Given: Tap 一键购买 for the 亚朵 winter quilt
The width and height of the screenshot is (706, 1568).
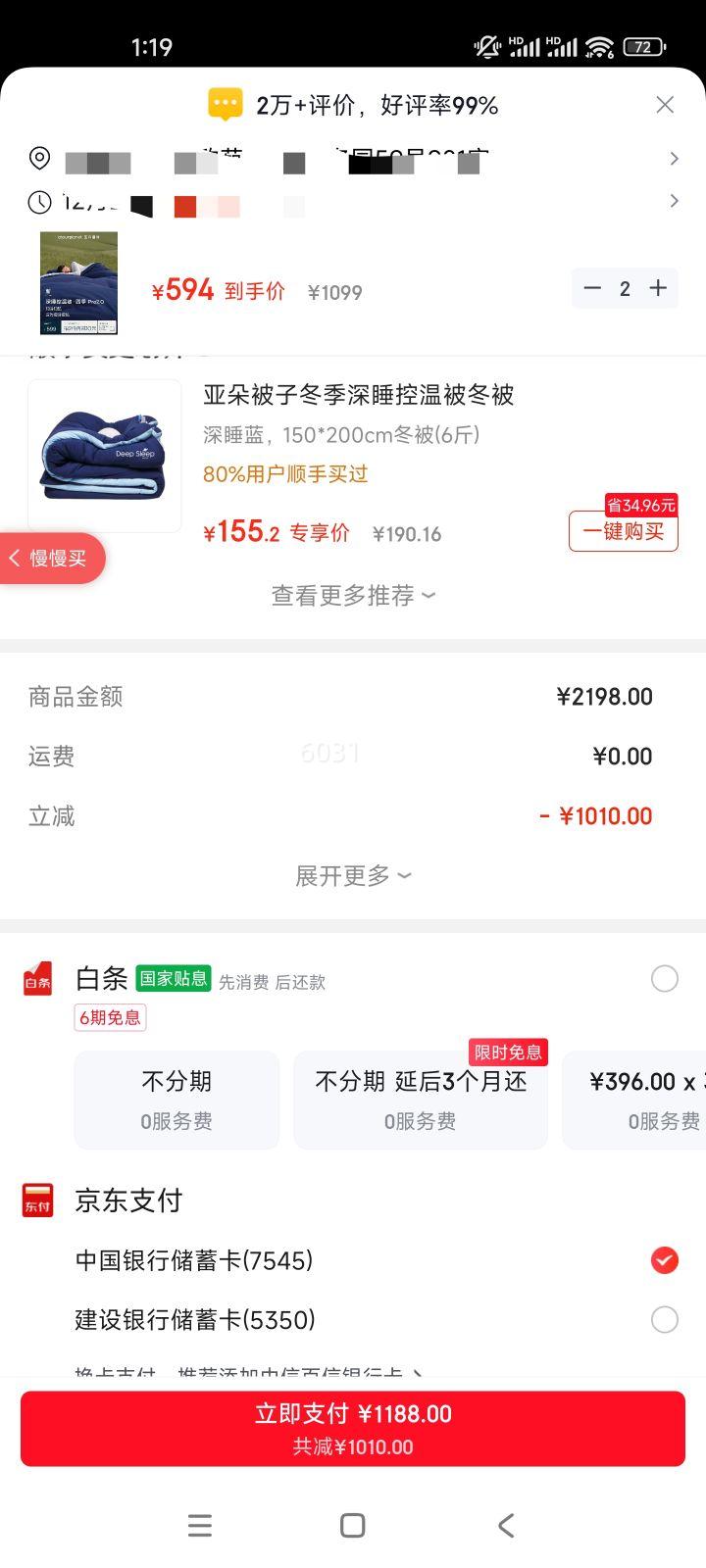Looking at the screenshot, I should (624, 531).
